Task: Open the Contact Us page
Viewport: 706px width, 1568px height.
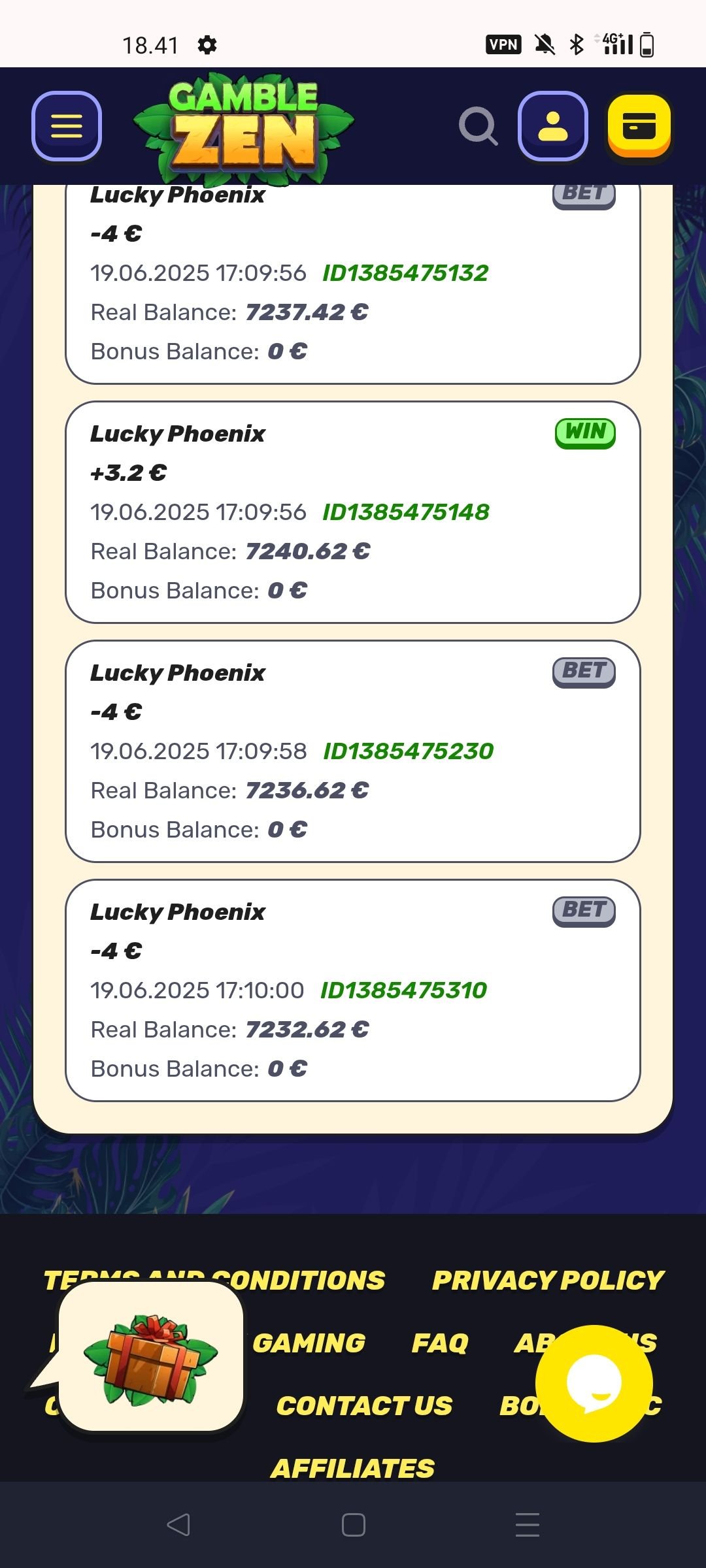Action: (366, 1406)
